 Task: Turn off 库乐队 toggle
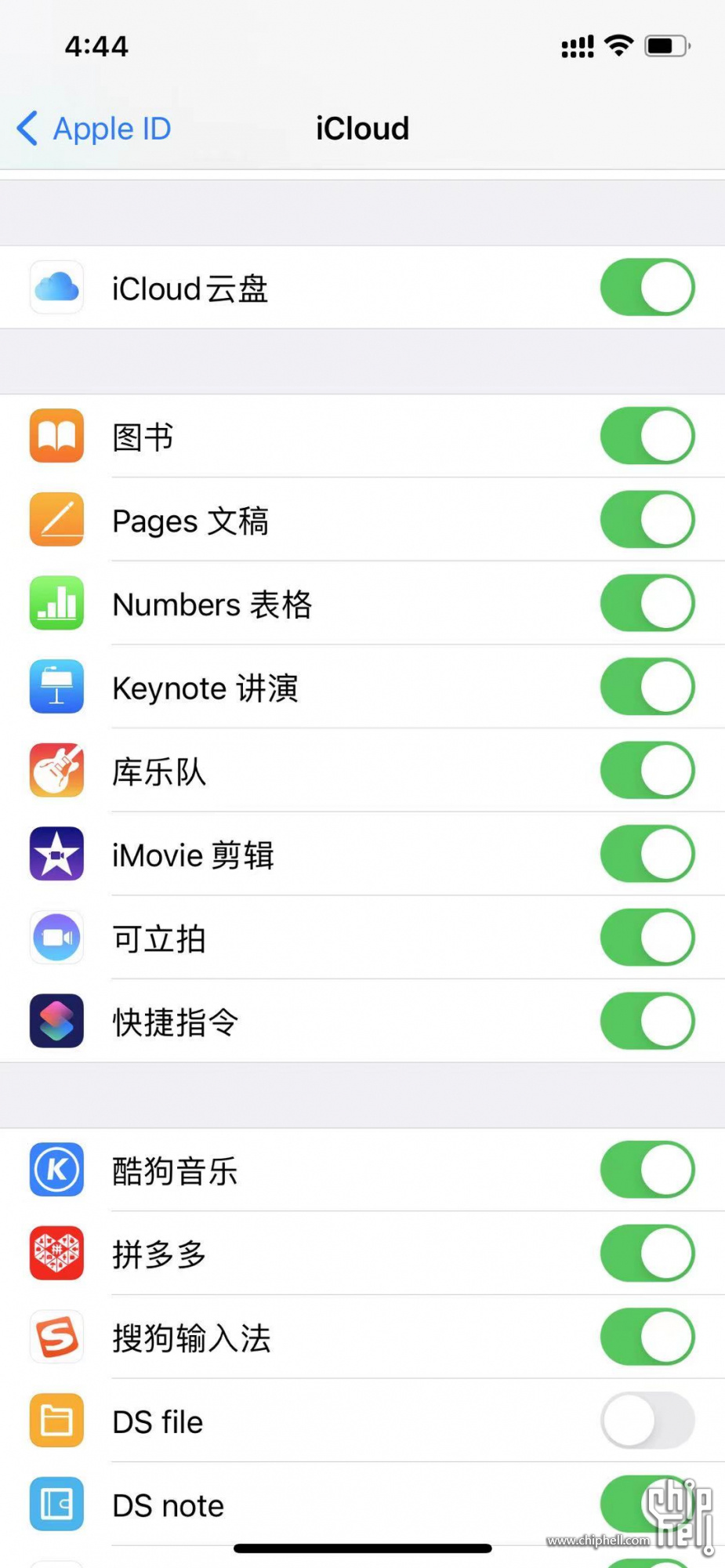coord(647,771)
